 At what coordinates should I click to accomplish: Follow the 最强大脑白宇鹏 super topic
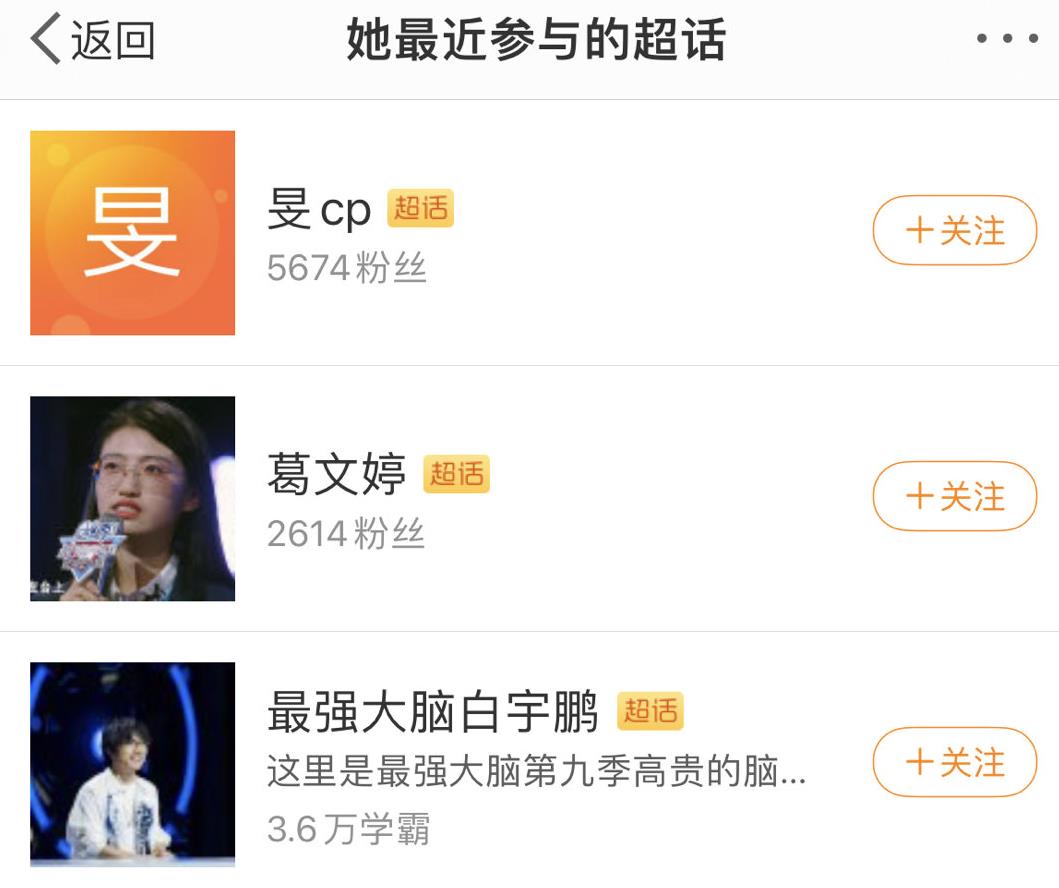point(954,763)
